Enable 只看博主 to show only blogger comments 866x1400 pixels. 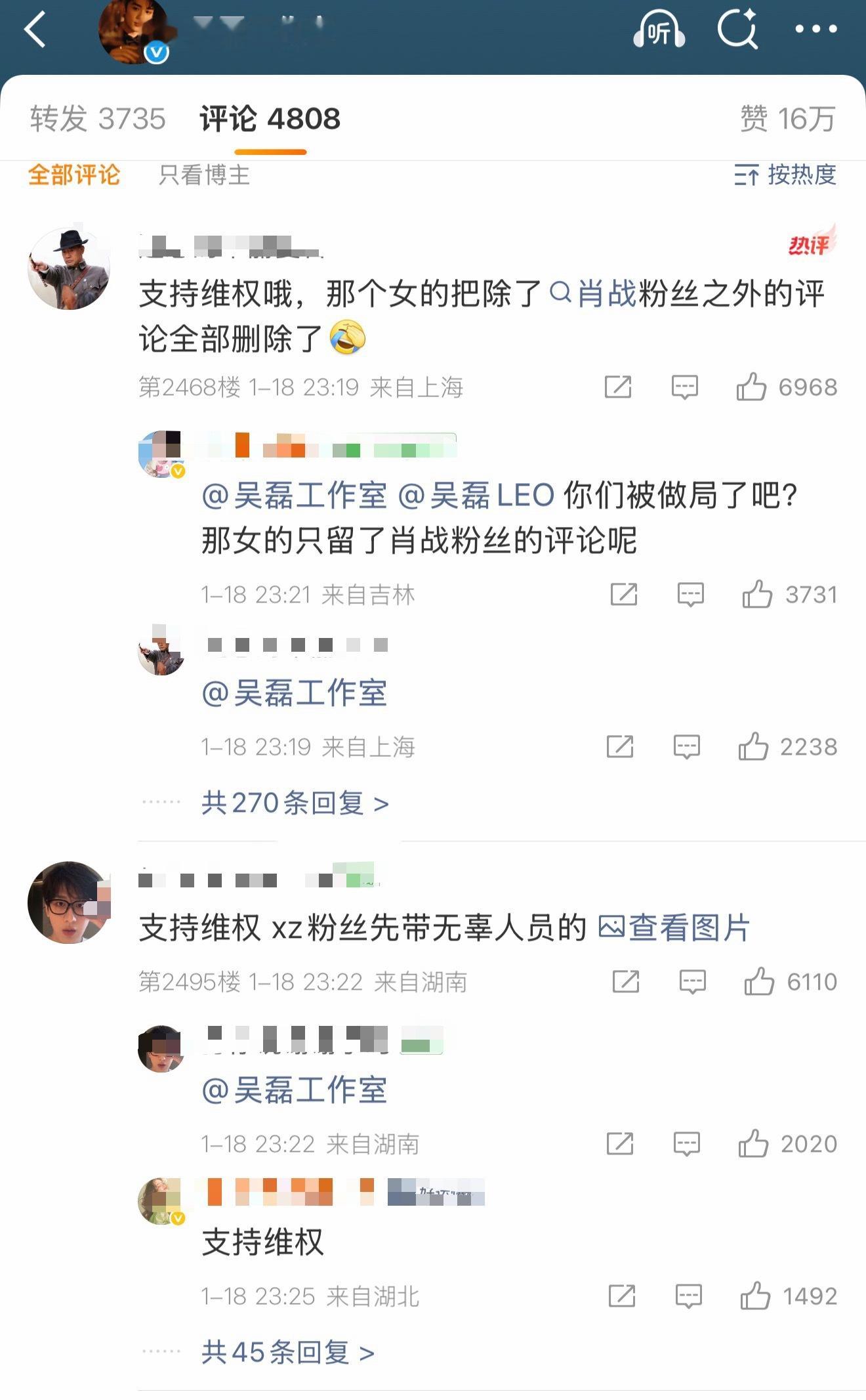[x=203, y=177]
